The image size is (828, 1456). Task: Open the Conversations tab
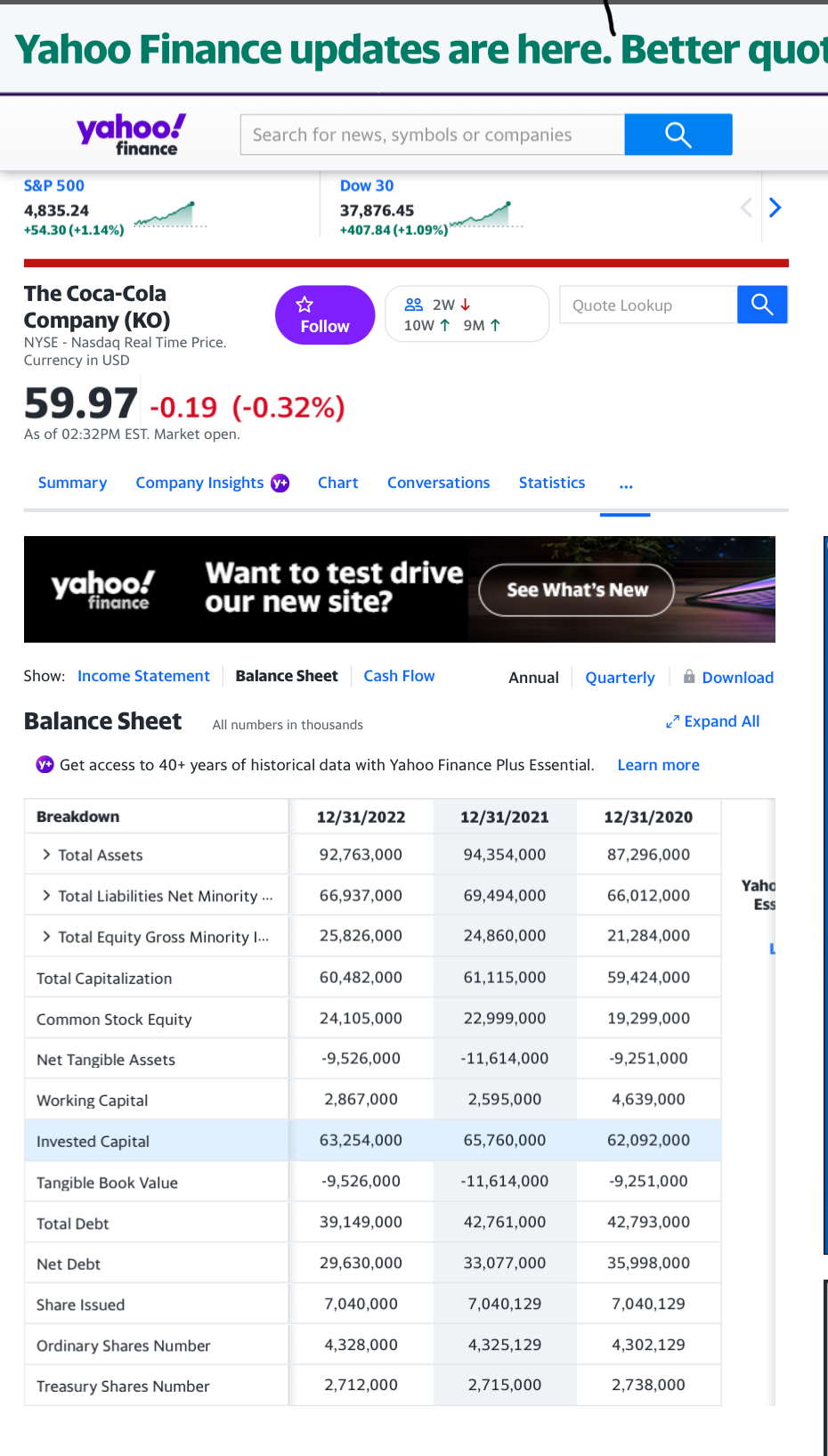[x=438, y=483]
